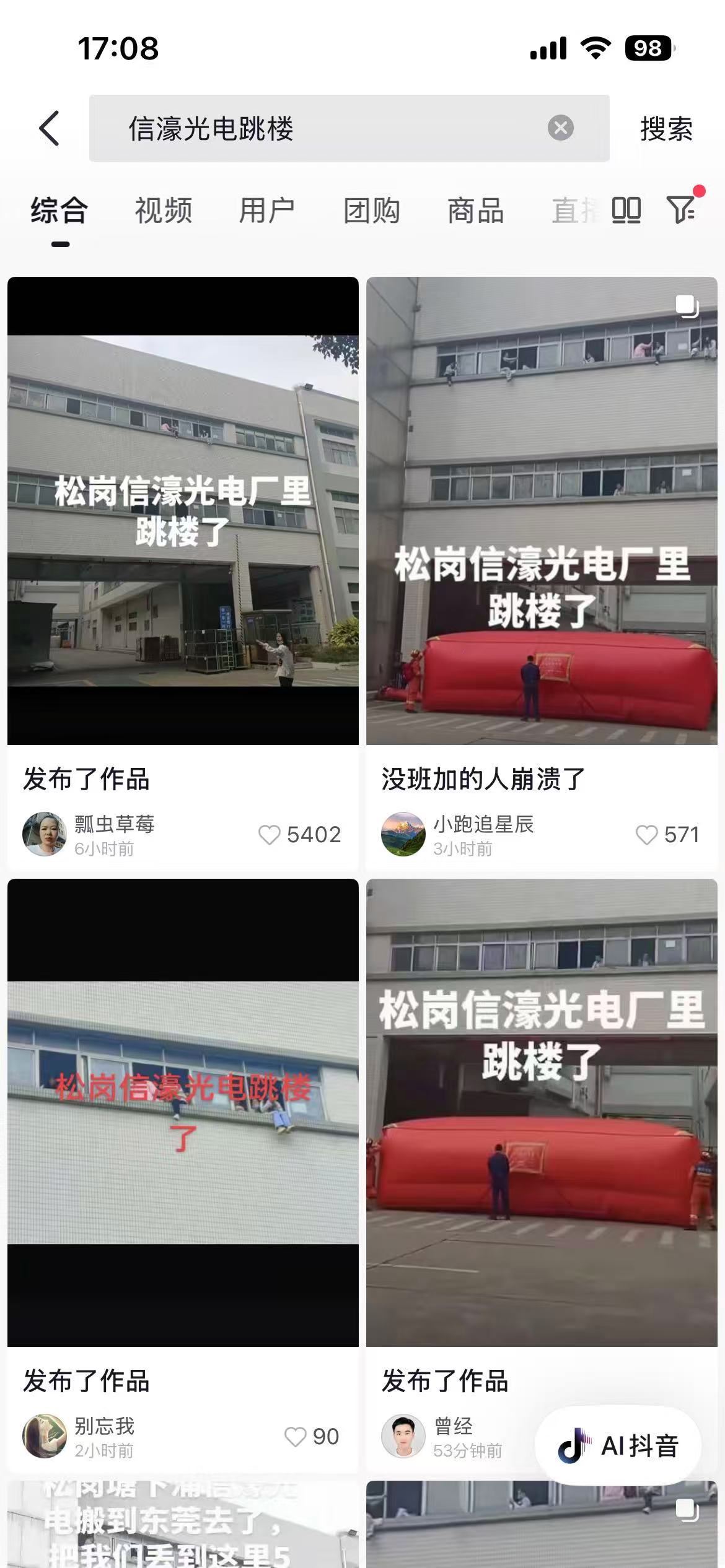Like the post by 小跑追星辰
The height and width of the screenshot is (1568, 725).
pyautogui.click(x=646, y=835)
